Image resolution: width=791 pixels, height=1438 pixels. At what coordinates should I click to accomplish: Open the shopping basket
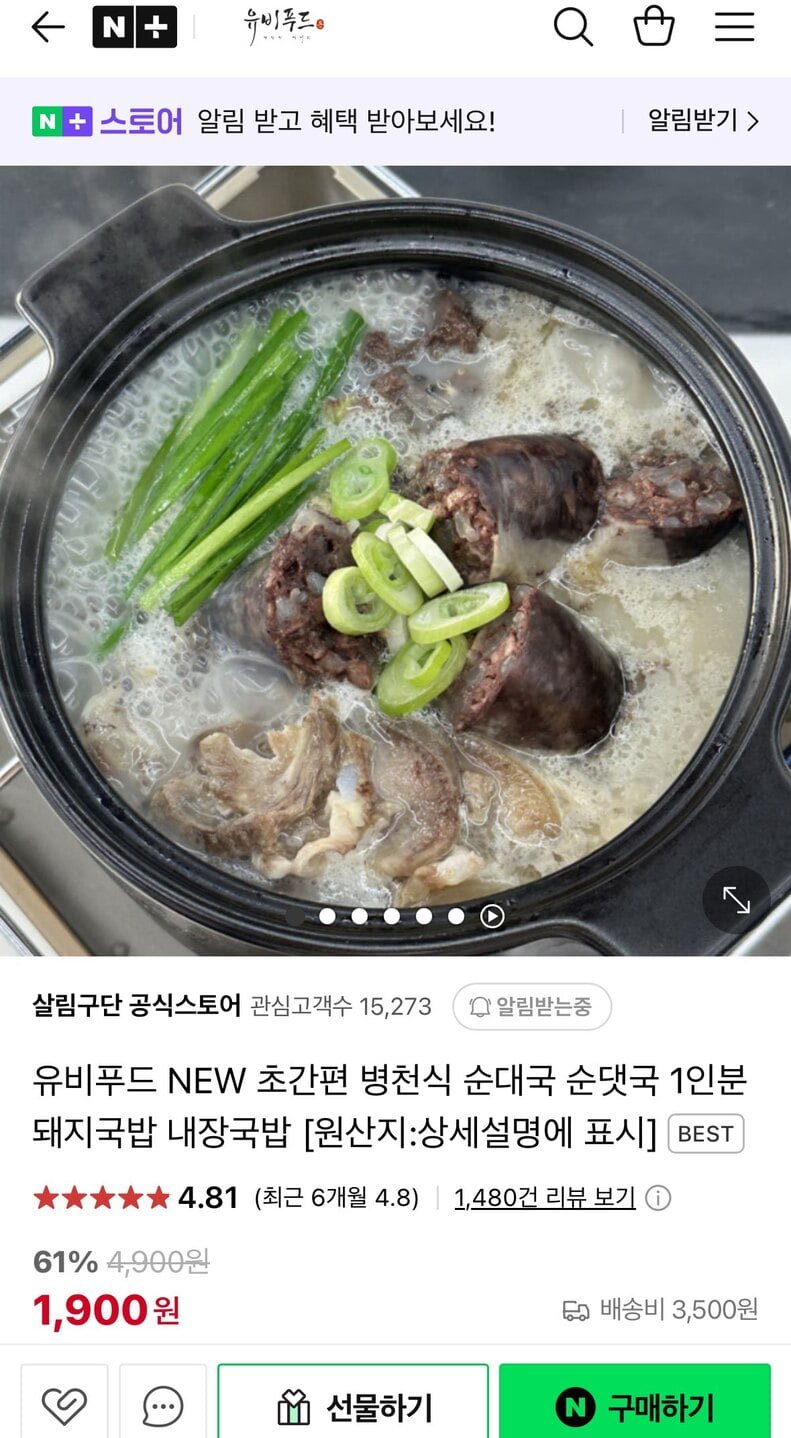[654, 27]
